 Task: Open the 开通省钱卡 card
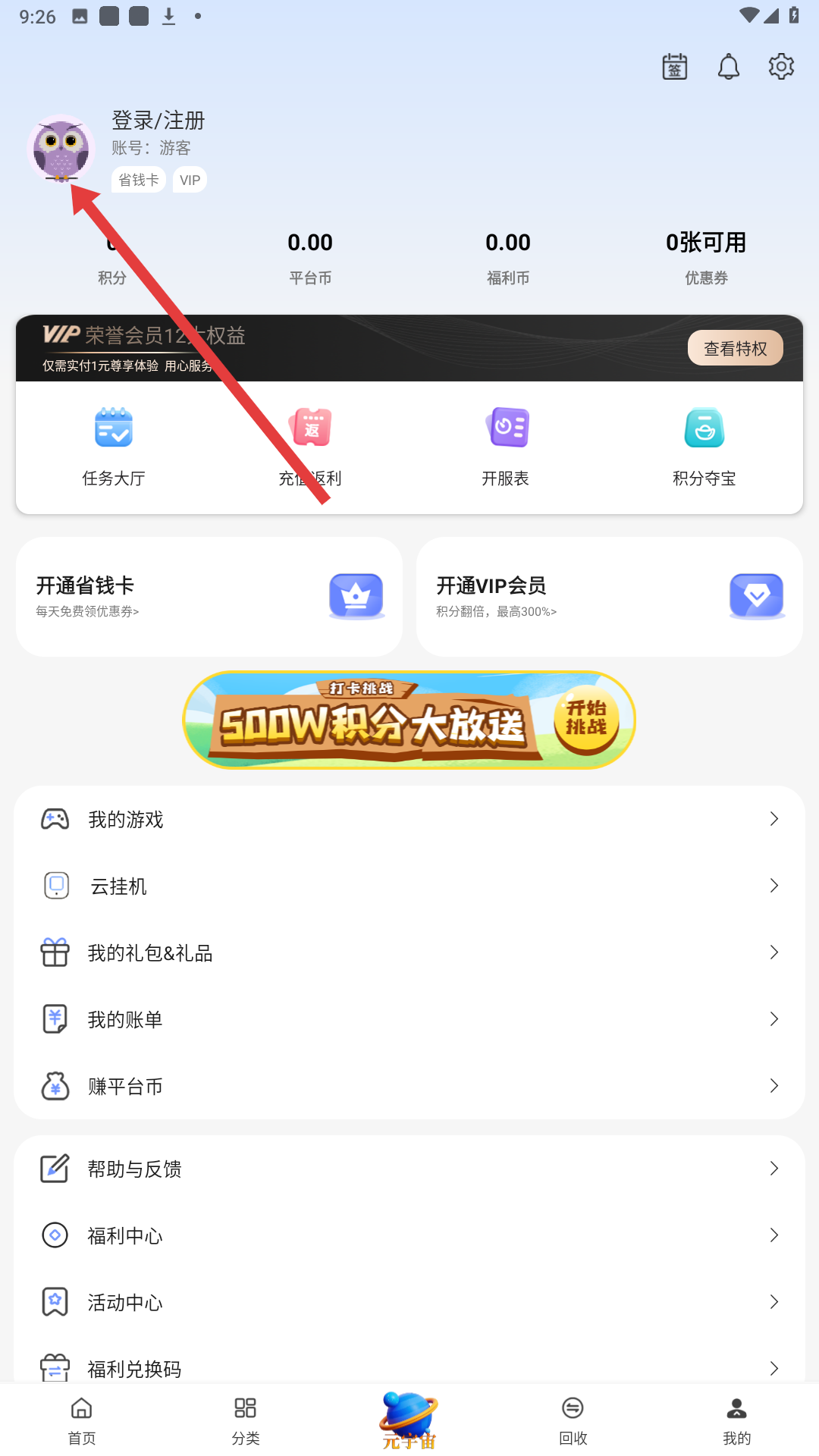click(209, 597)
